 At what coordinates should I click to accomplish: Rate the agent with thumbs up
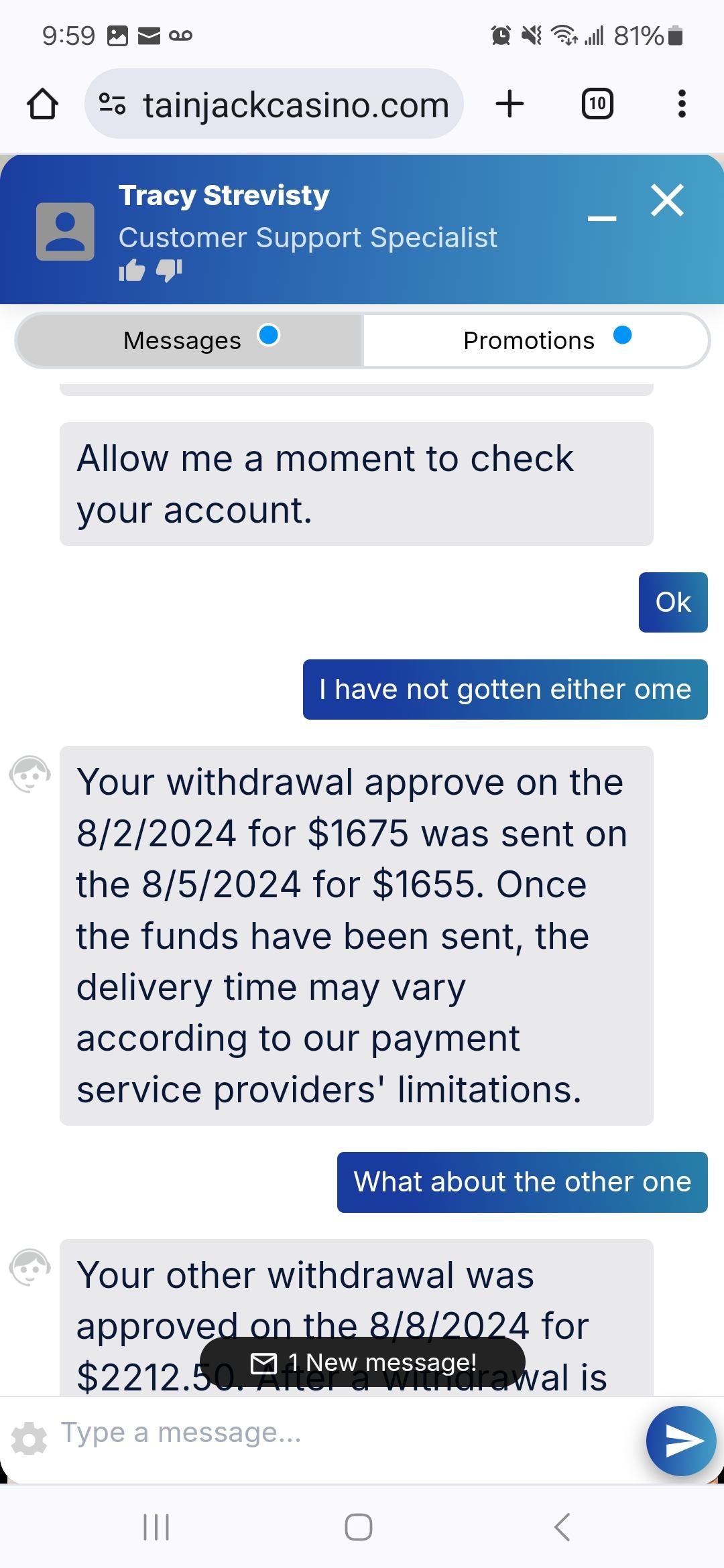[x=132, y=270]
